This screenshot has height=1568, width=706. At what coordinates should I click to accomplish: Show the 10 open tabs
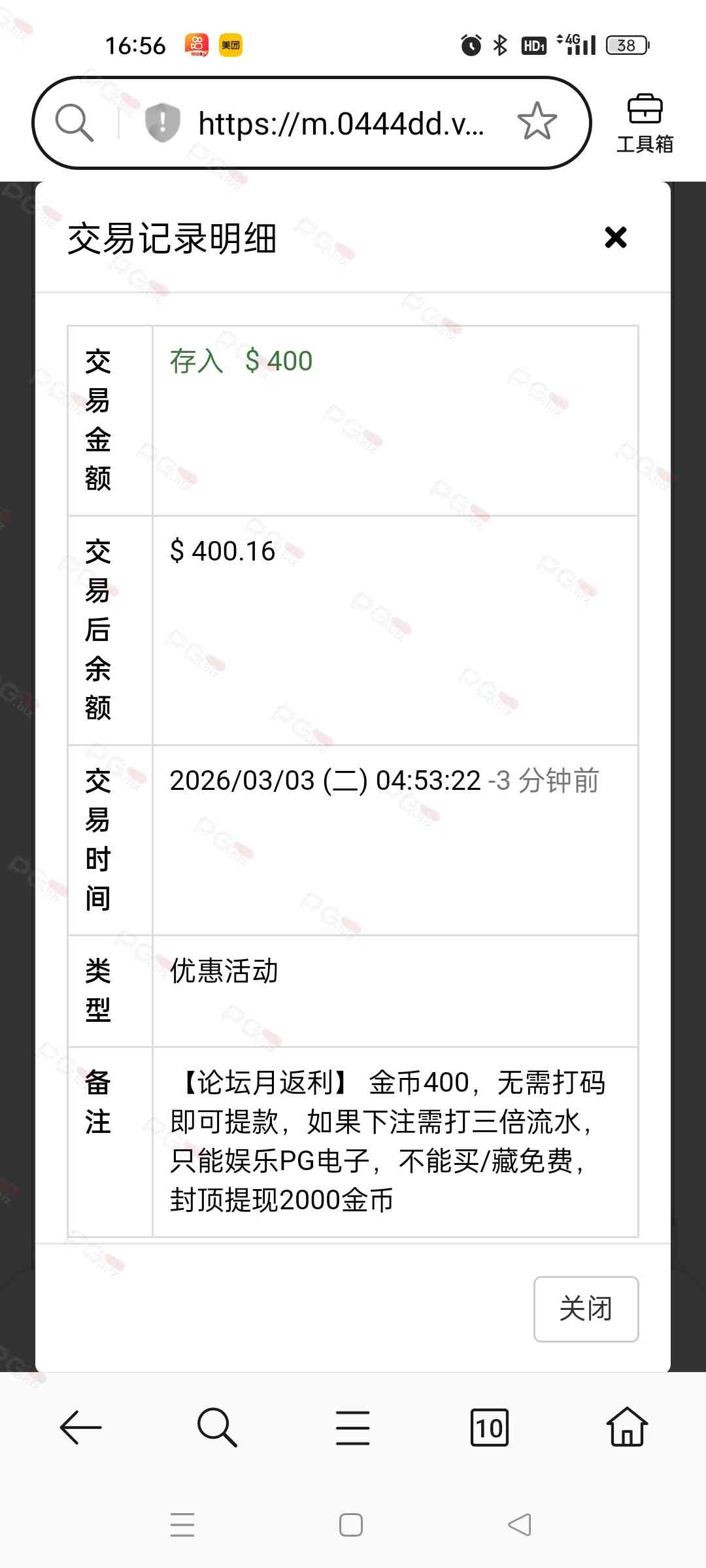click(489, 1427)
